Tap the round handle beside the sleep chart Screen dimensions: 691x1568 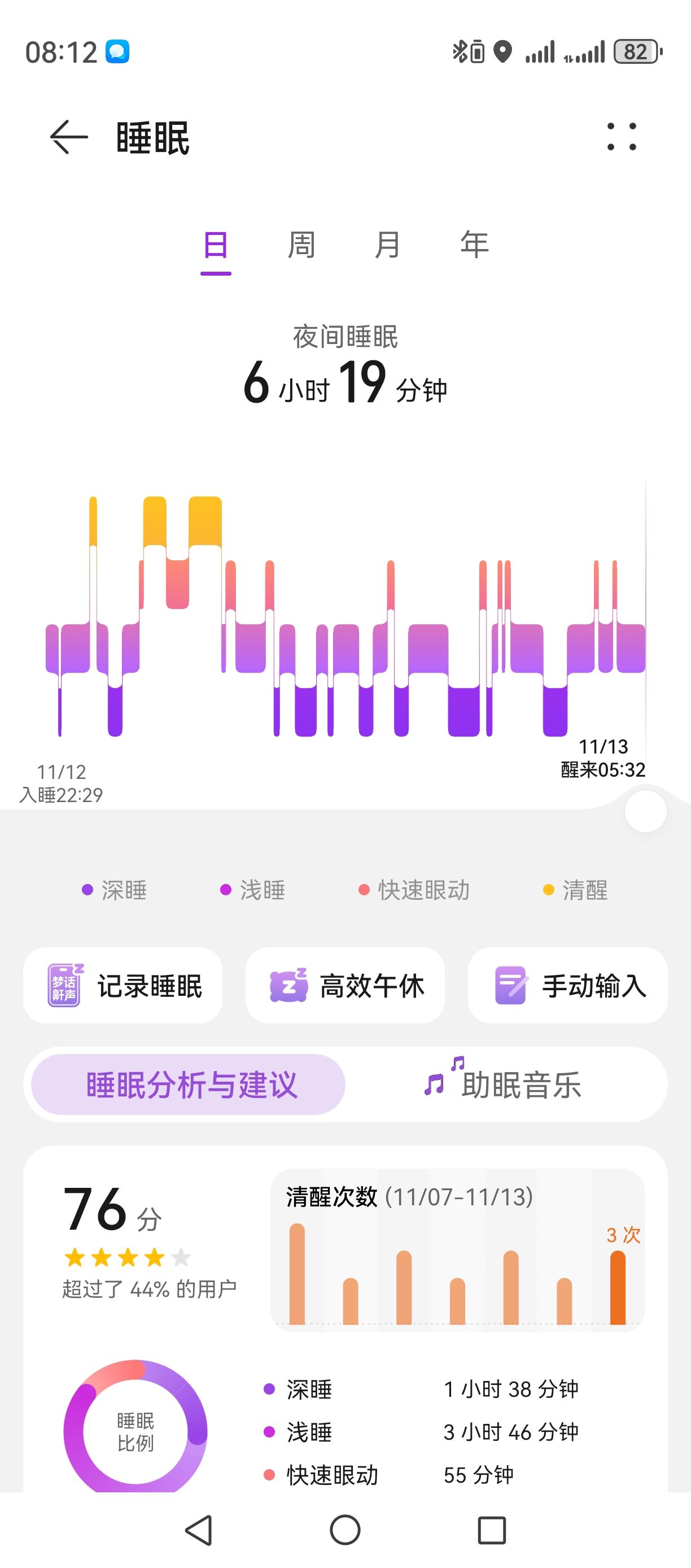[646, 811]
